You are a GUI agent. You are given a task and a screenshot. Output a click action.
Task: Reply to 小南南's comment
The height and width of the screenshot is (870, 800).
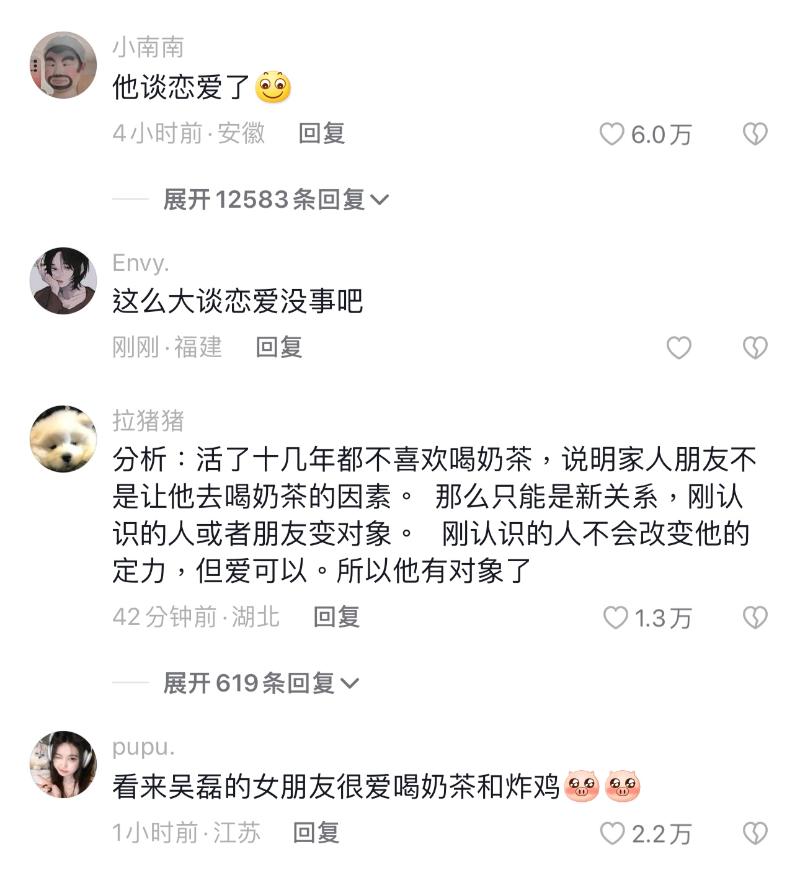(x=321, y=133)
